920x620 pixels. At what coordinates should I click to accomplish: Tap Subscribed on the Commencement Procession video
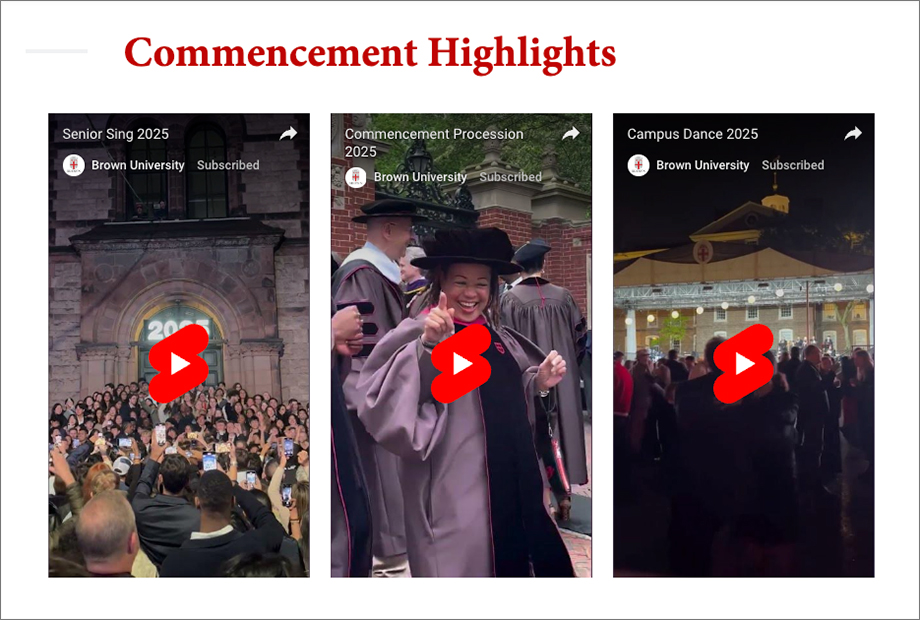[x=510, y=177]
